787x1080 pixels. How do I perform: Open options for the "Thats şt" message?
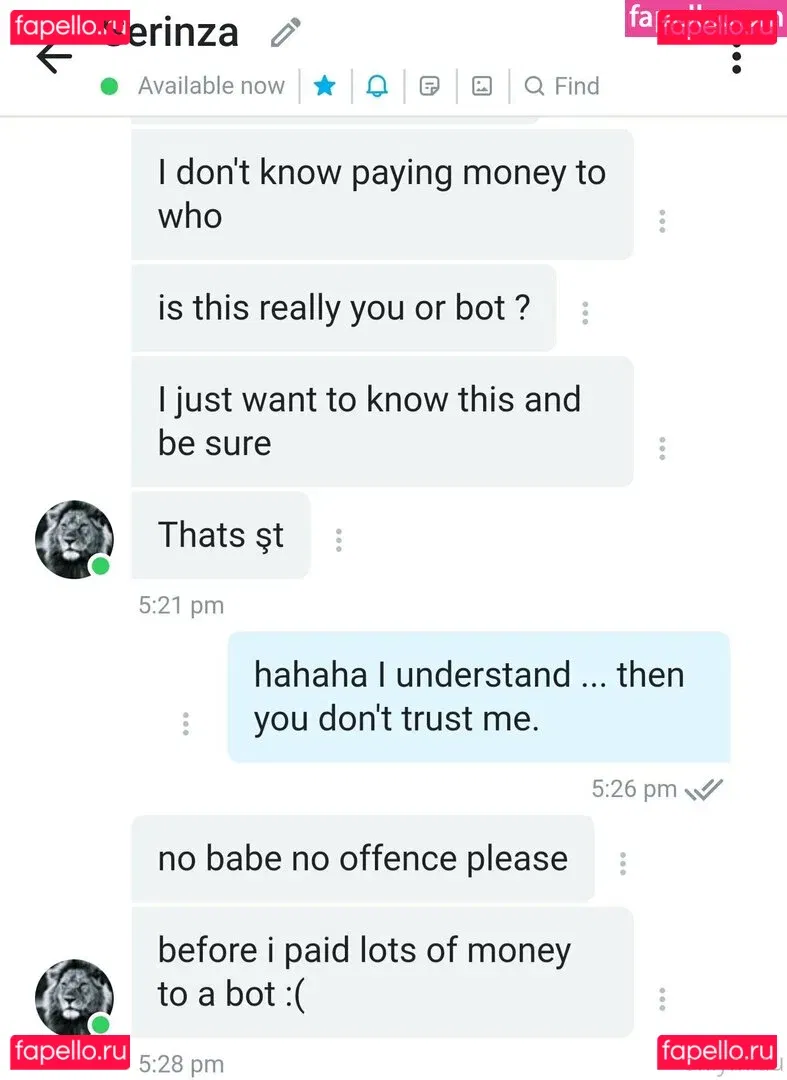click(339, 540)
